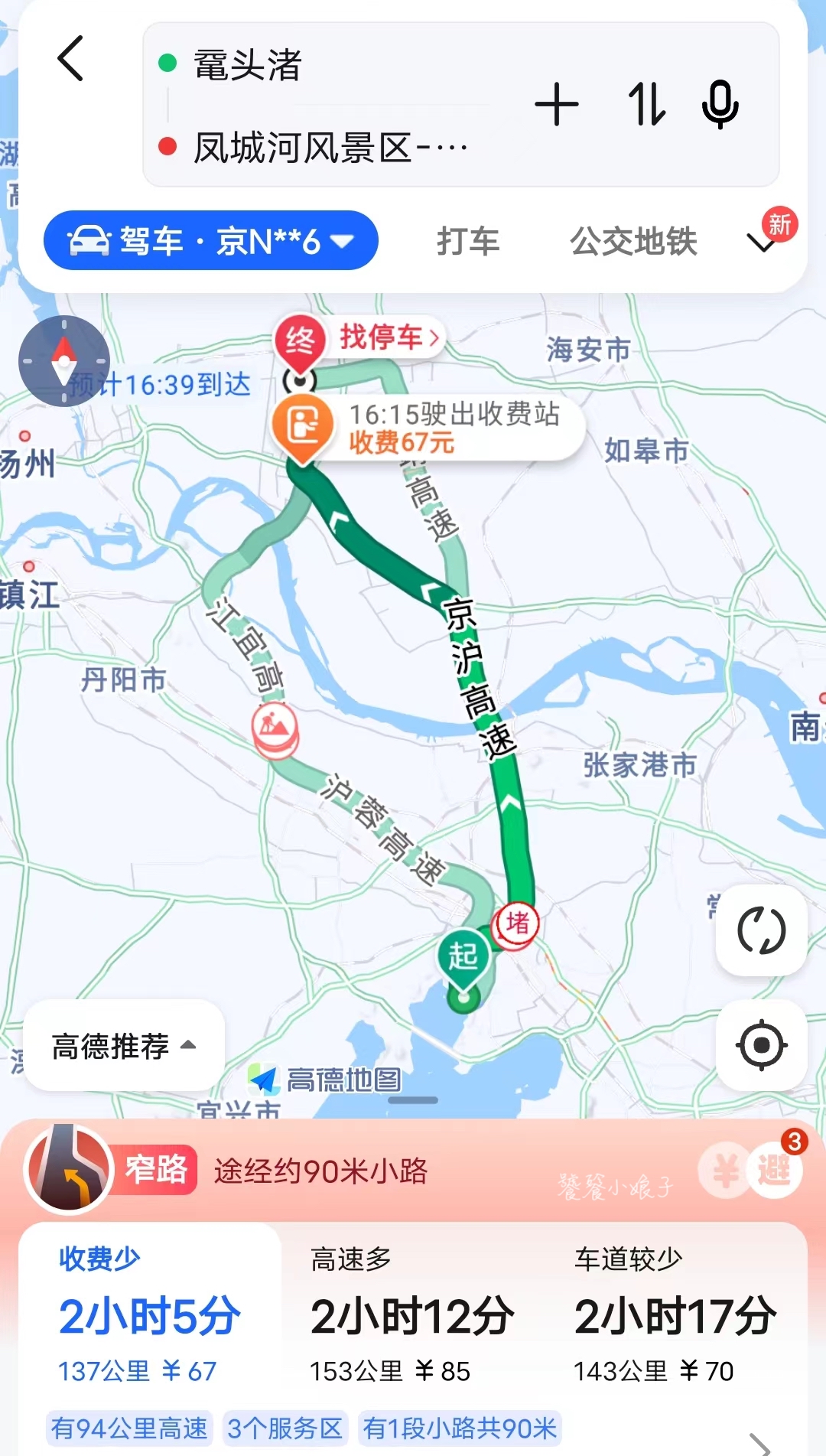Activate voice input via microphone icon

tap(720, 106)
